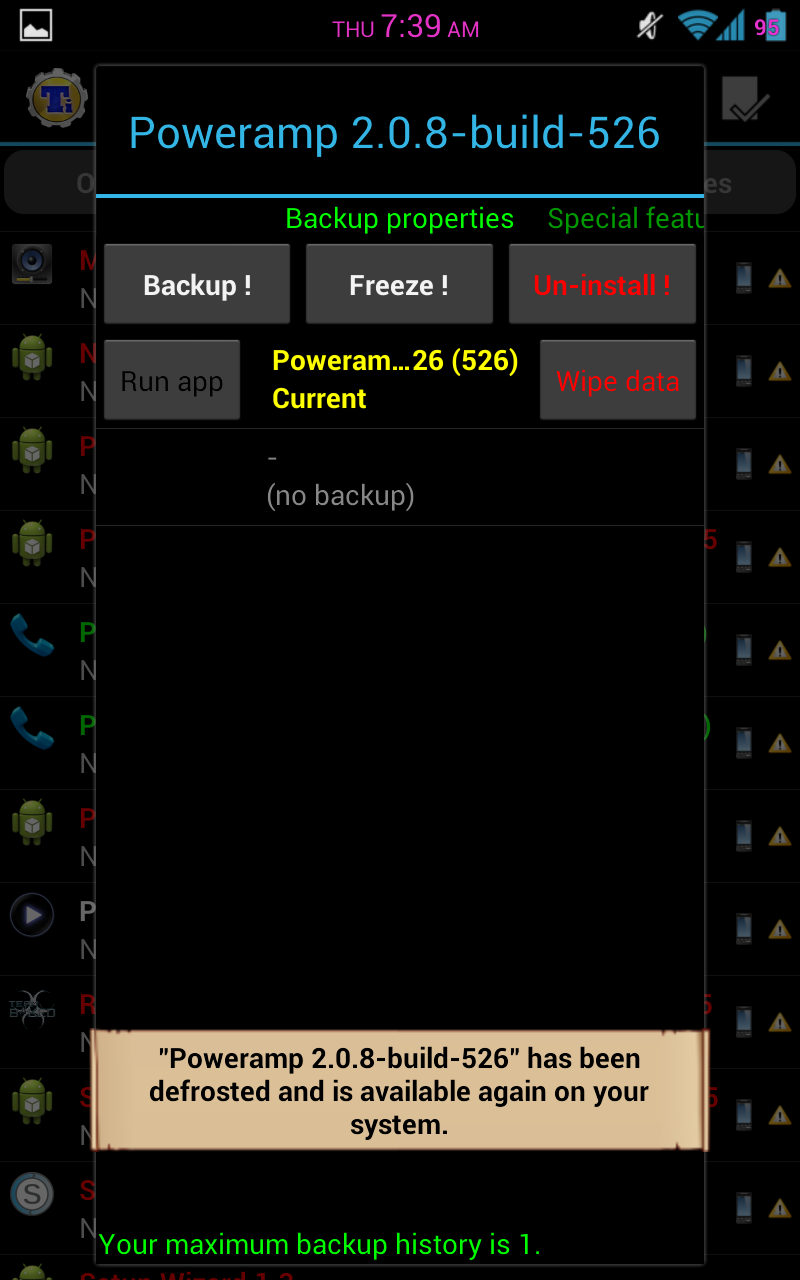This screenshot has height=1280, width=800.
Task: Switch to the Backup properties tab
Action: click(399, 219)
